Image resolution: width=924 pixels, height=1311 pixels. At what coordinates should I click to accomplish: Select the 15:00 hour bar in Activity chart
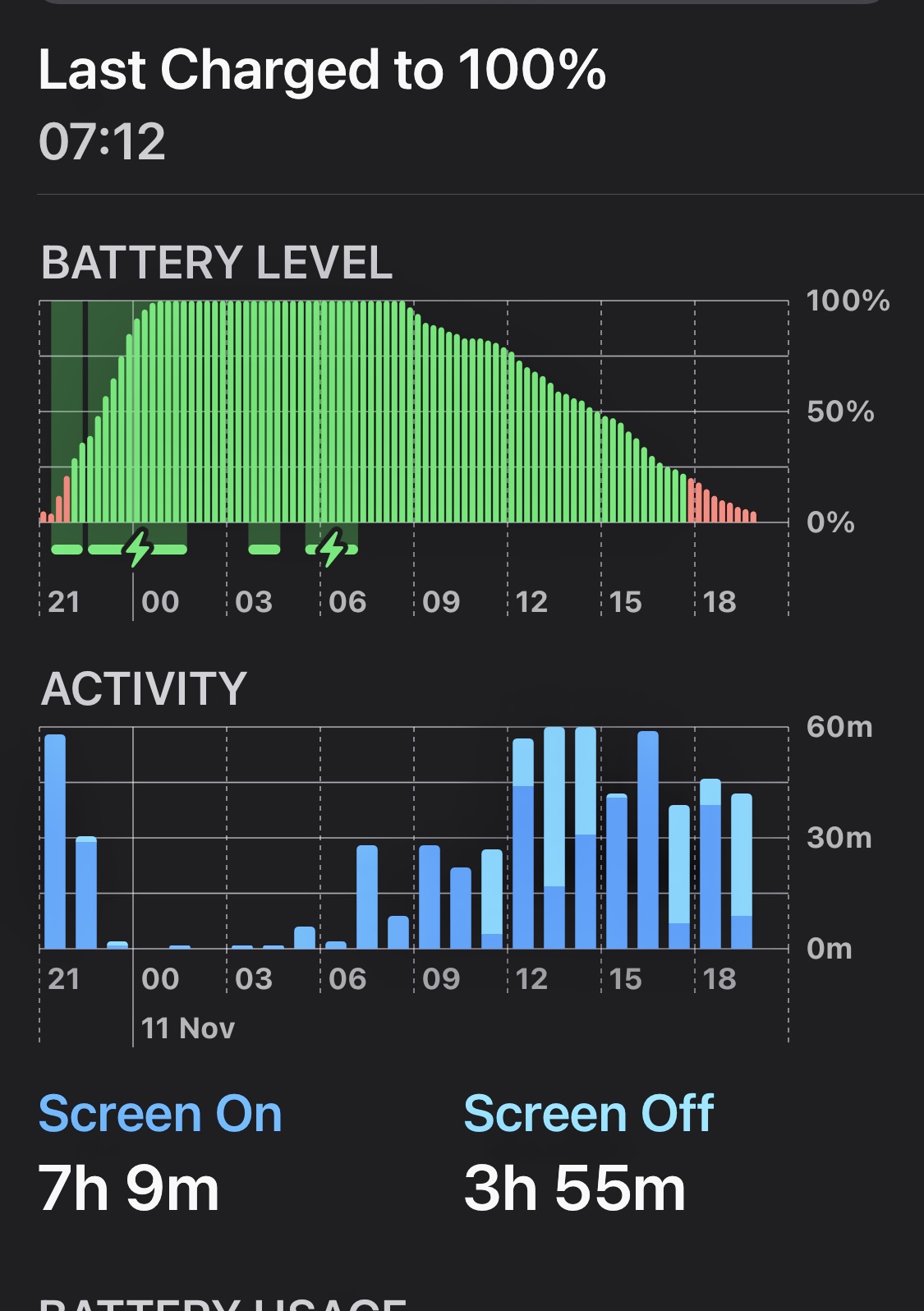617,872
